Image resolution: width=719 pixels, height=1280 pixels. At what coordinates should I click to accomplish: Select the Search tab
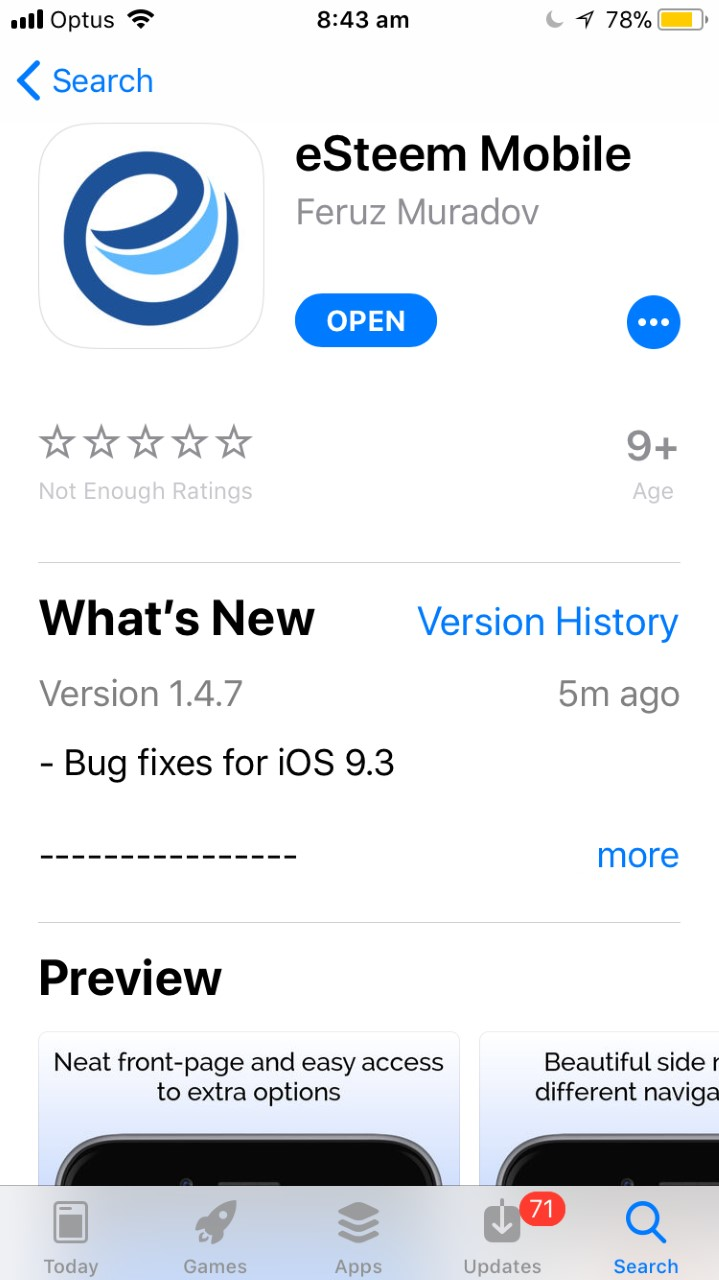click(x=645, y=1237)
